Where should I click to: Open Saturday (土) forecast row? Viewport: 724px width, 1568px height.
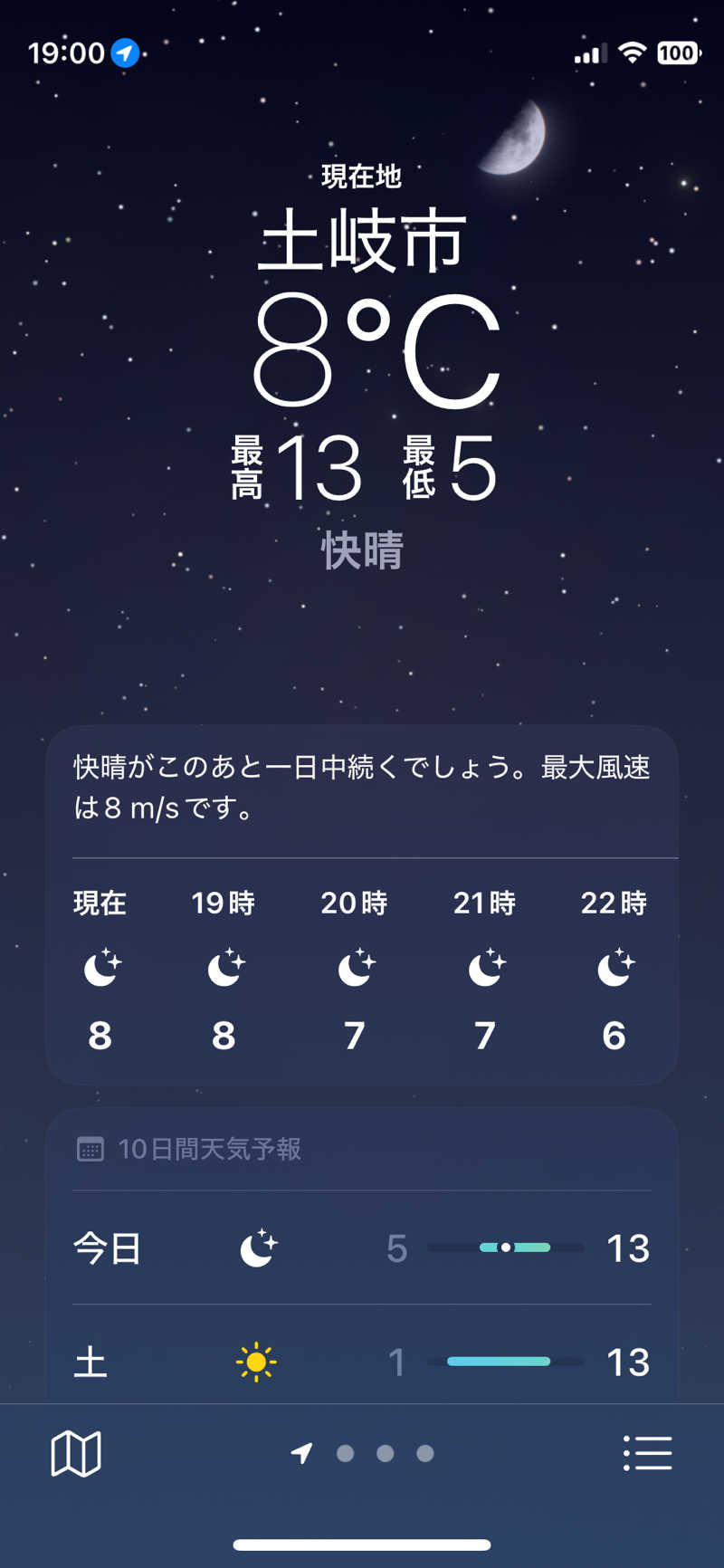click(362, 1362)
